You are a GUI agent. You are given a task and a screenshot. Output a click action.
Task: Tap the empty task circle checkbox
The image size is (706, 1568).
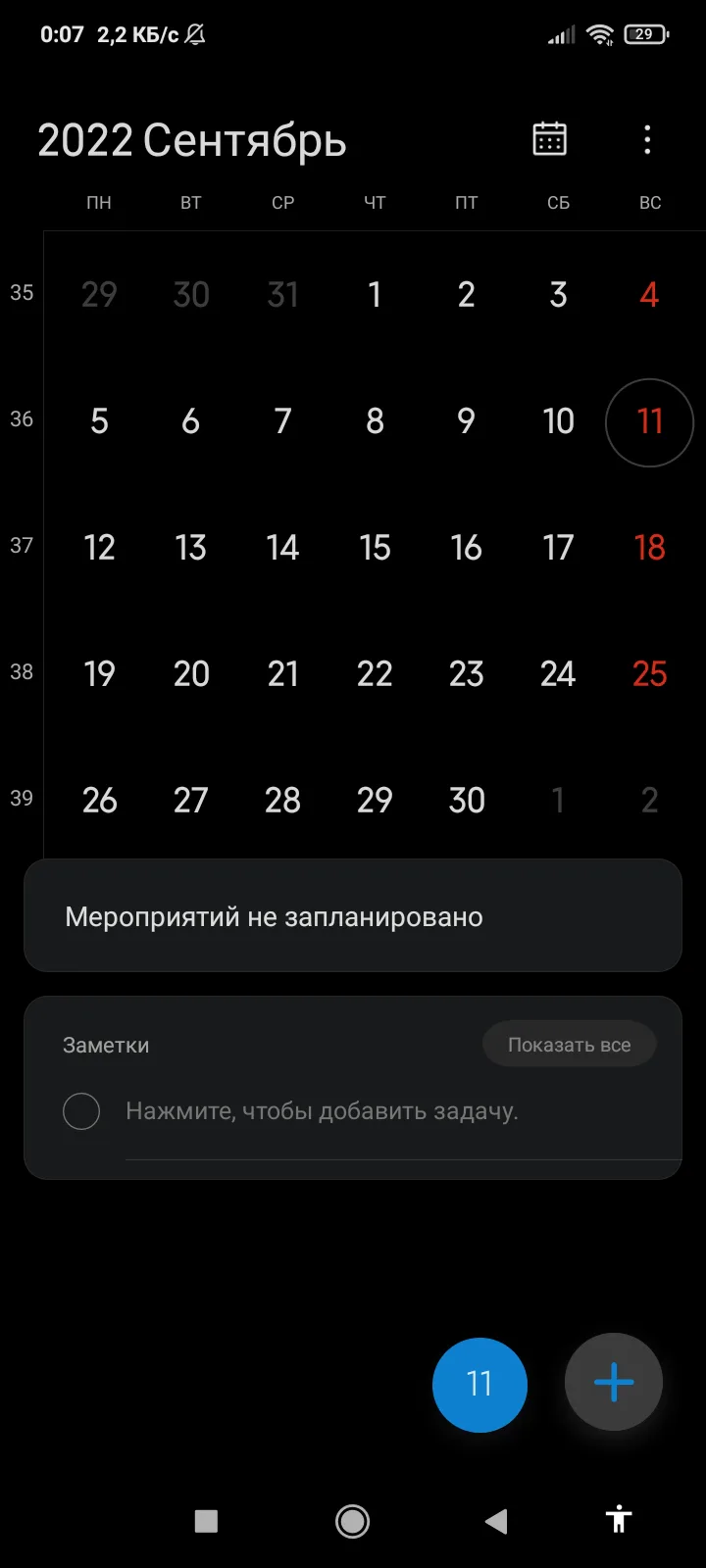tap(81, 1111)
